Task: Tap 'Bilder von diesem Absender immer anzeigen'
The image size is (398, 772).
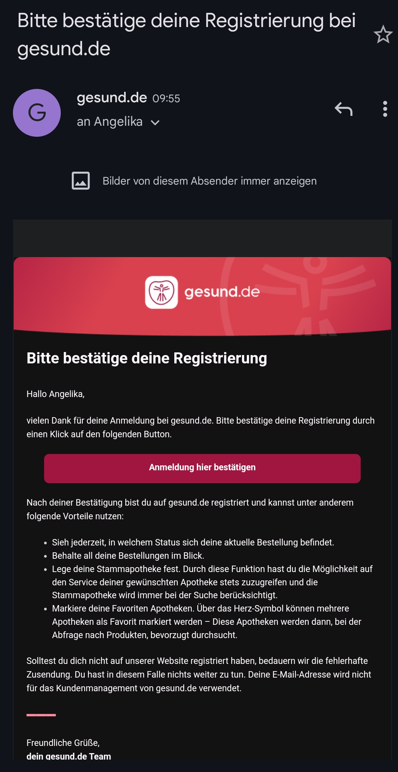Action: tap(209, 181)
